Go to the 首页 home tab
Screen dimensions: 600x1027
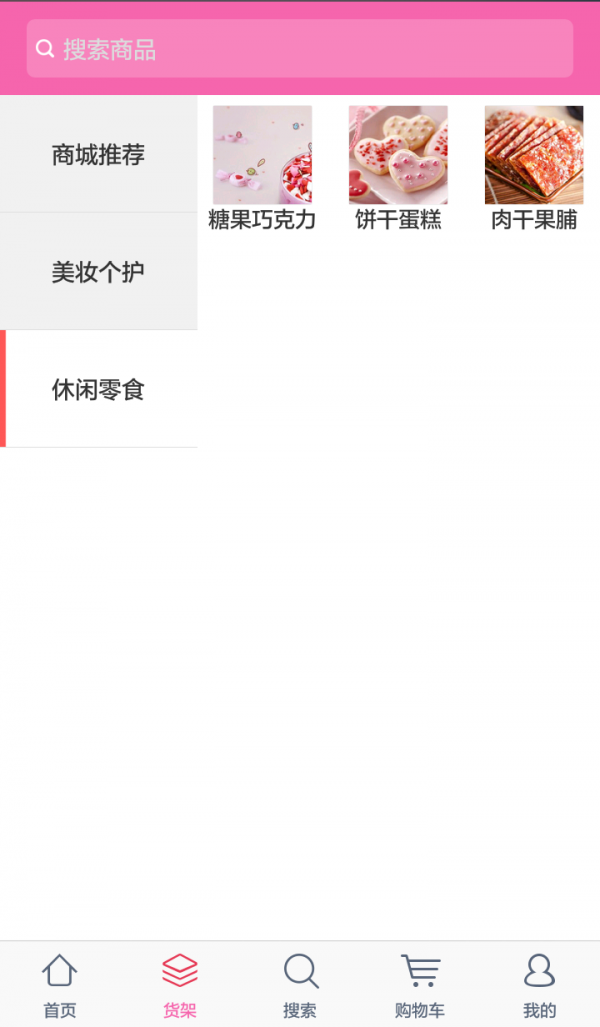[60, 985]
